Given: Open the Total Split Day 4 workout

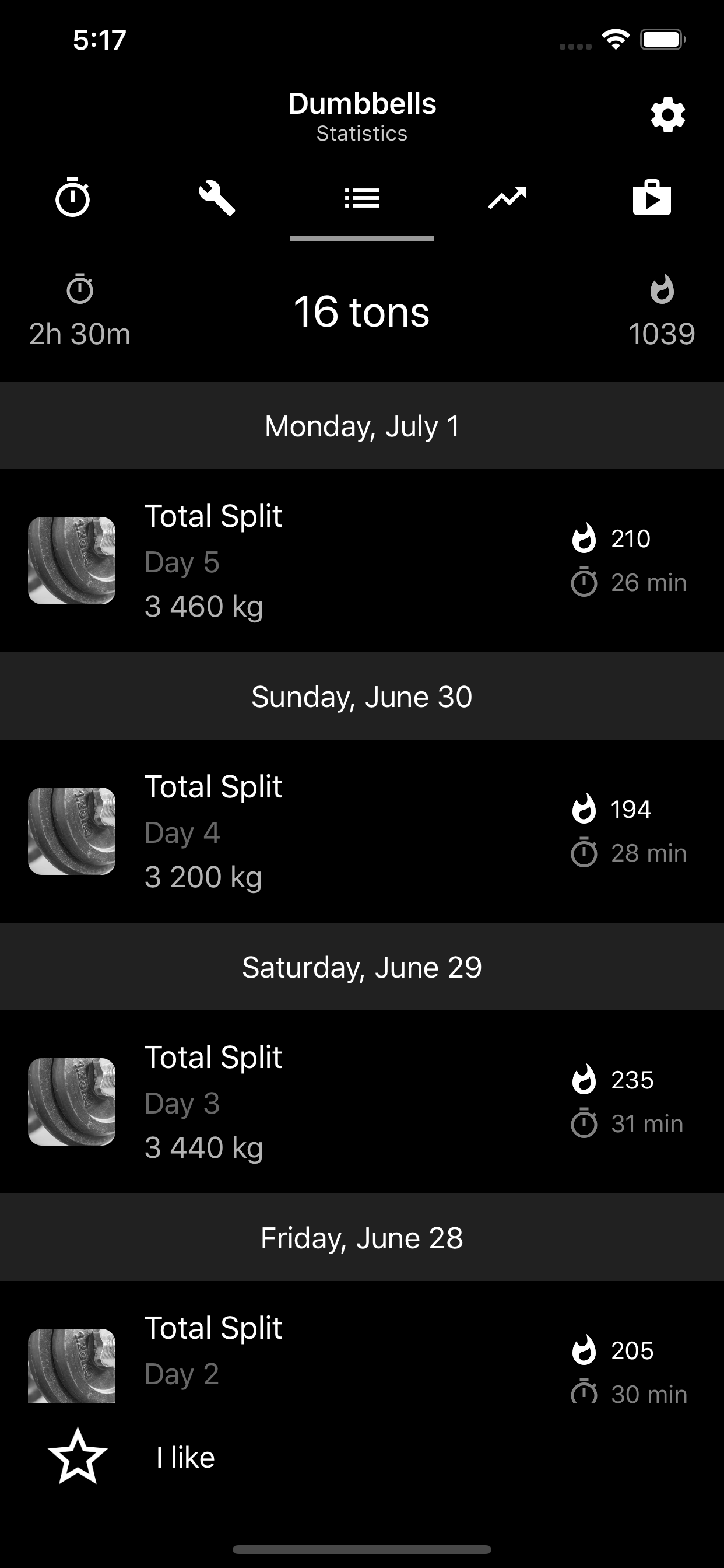Looking at the screenshot, I should click(x=362, y=831).
